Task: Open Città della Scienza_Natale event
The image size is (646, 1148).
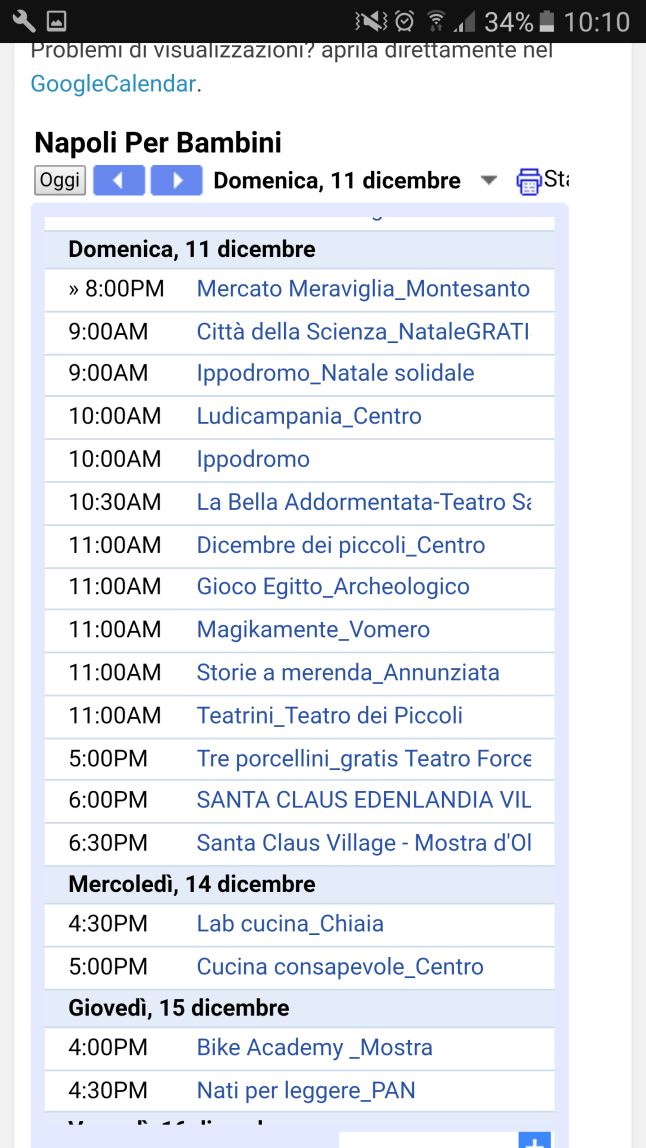Action: 362,331
